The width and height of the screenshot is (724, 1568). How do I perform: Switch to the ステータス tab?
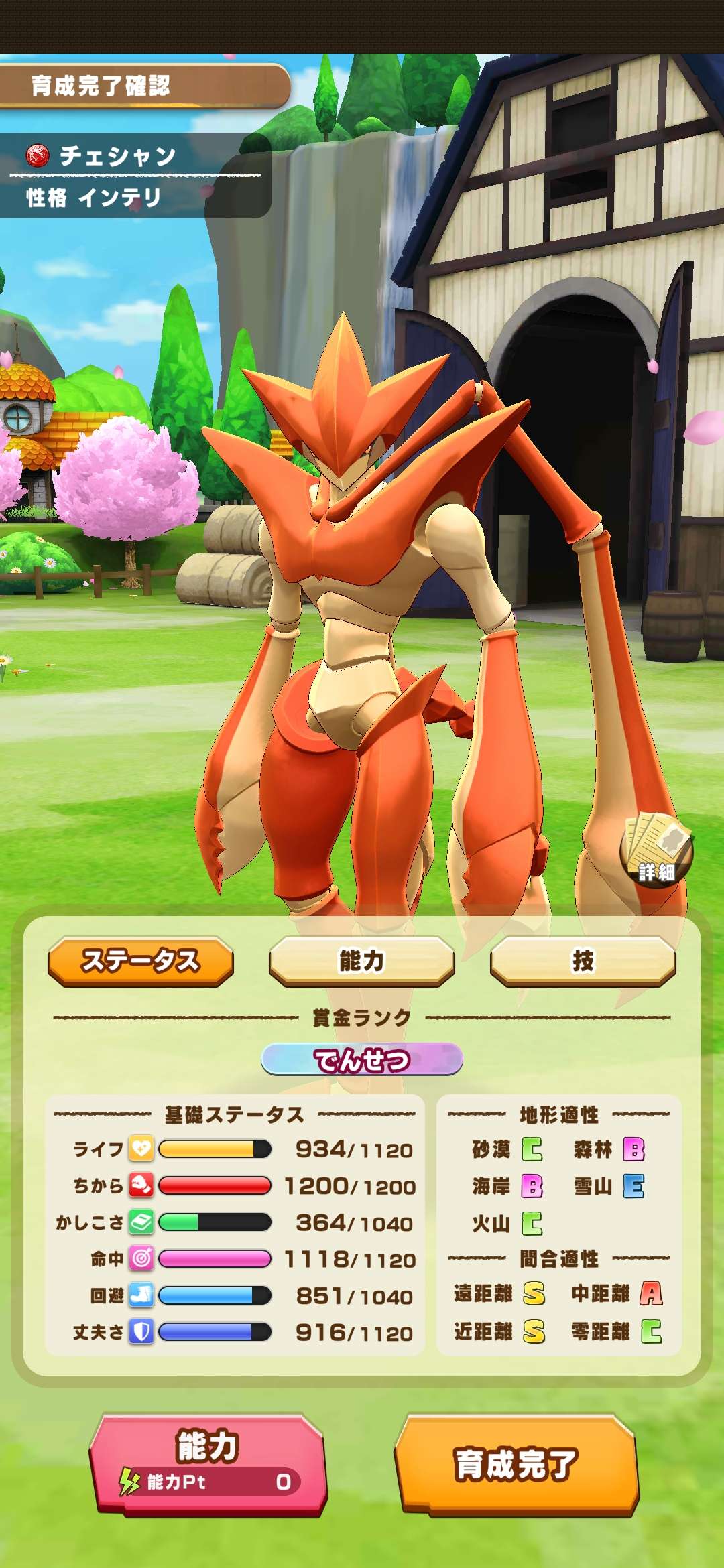(141, 961)
